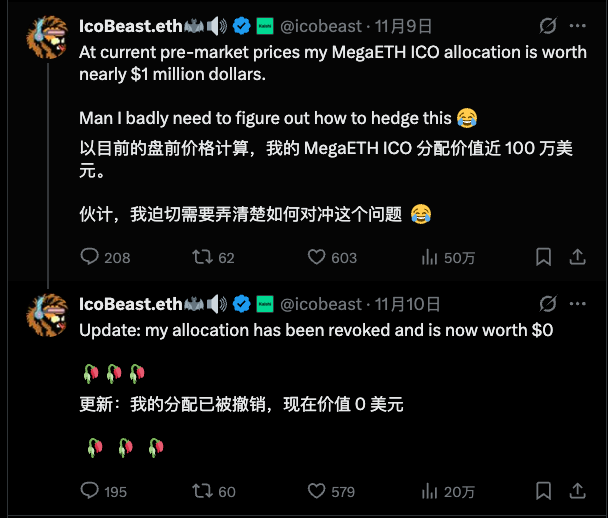View analytics of the November 10 tweet
Viewport: 608px width, 518px height.
pos(431,491)
